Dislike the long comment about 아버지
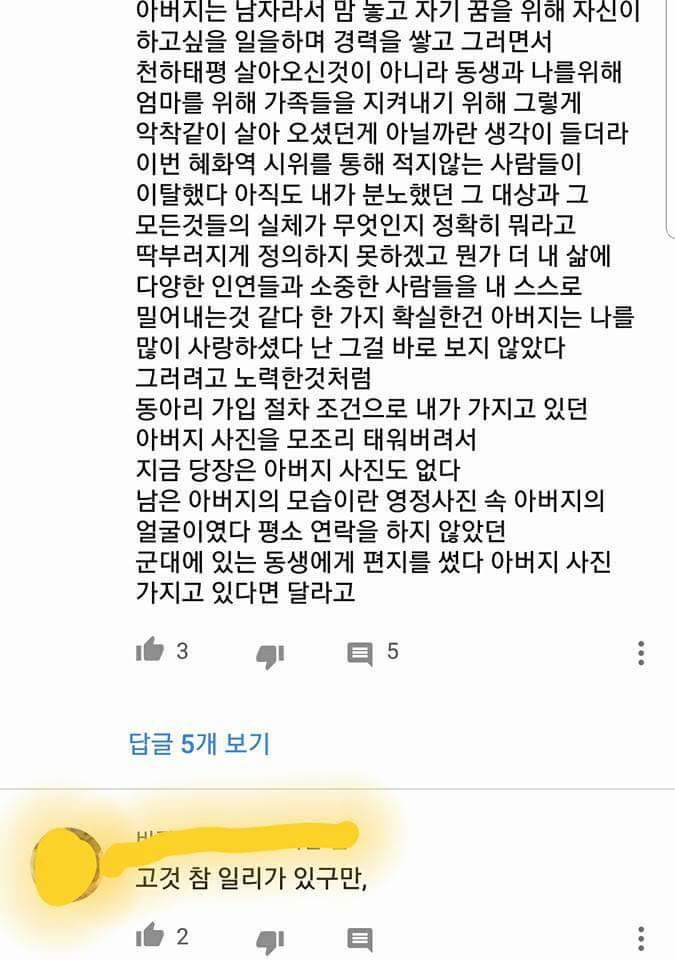 270,654
